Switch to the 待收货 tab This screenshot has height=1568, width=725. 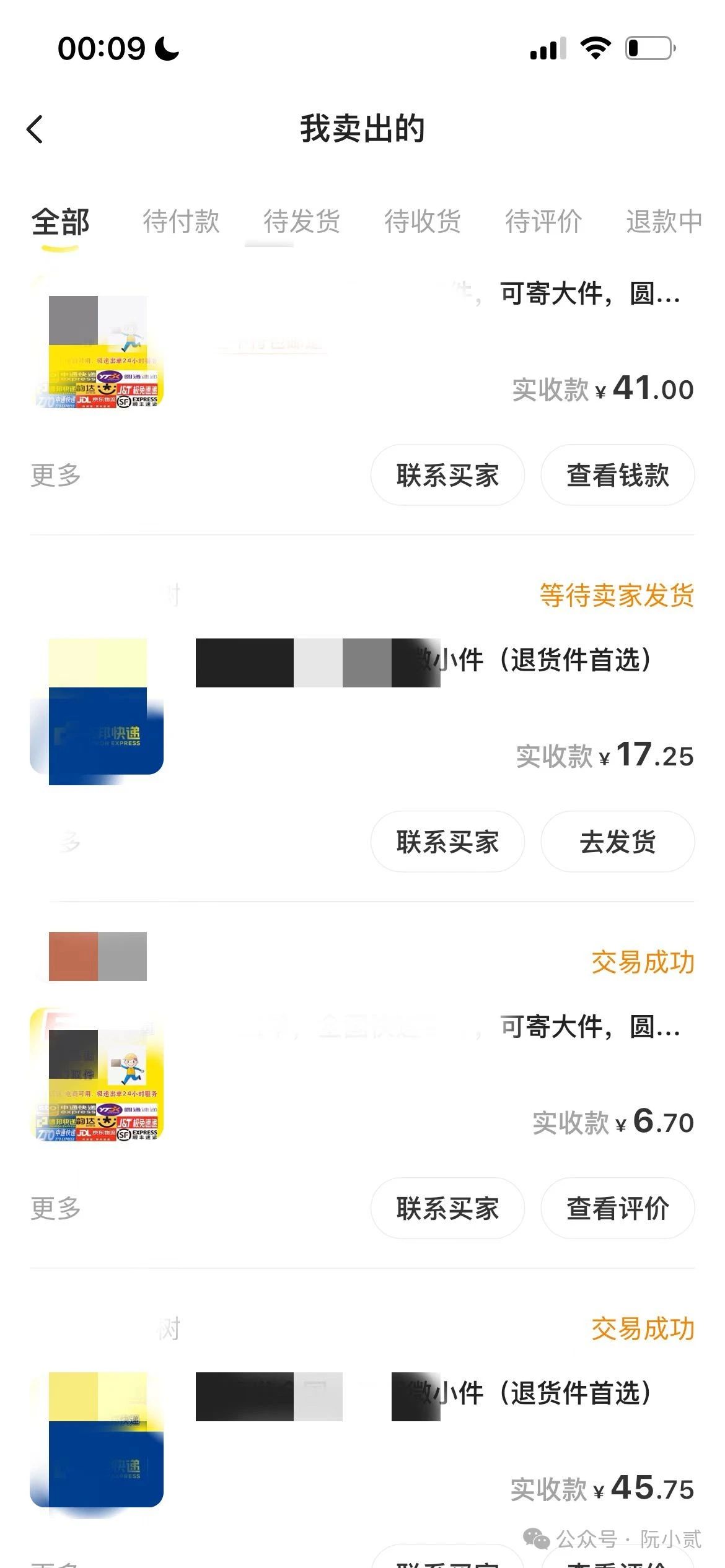(x=423, y=223)
